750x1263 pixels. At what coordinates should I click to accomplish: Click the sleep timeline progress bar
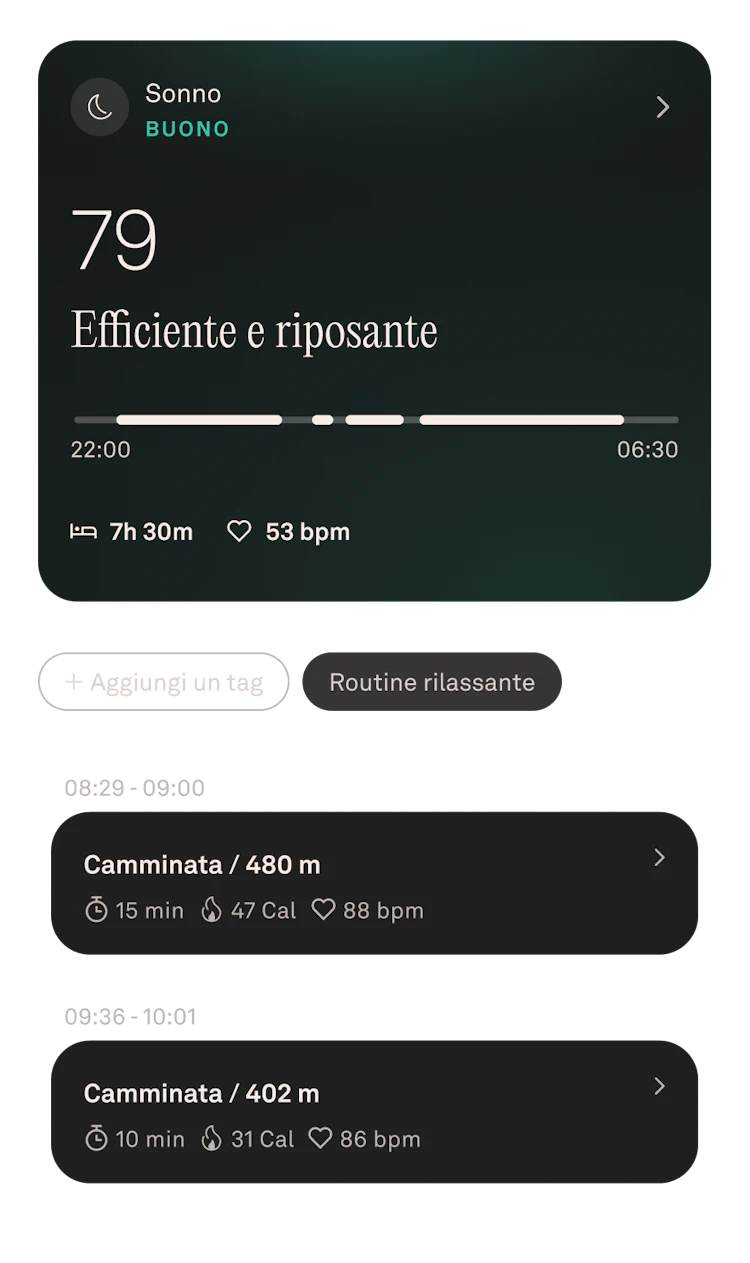coord(375,419)
